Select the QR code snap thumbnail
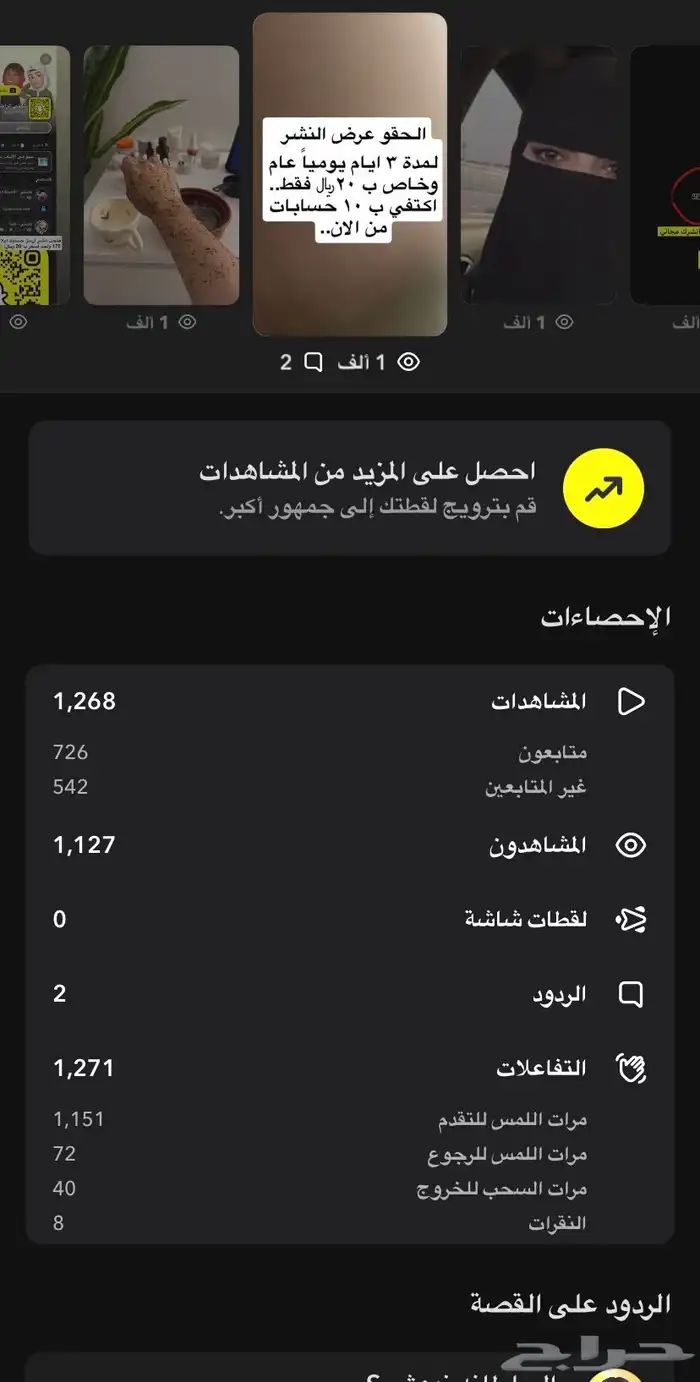 click(35, 175)
